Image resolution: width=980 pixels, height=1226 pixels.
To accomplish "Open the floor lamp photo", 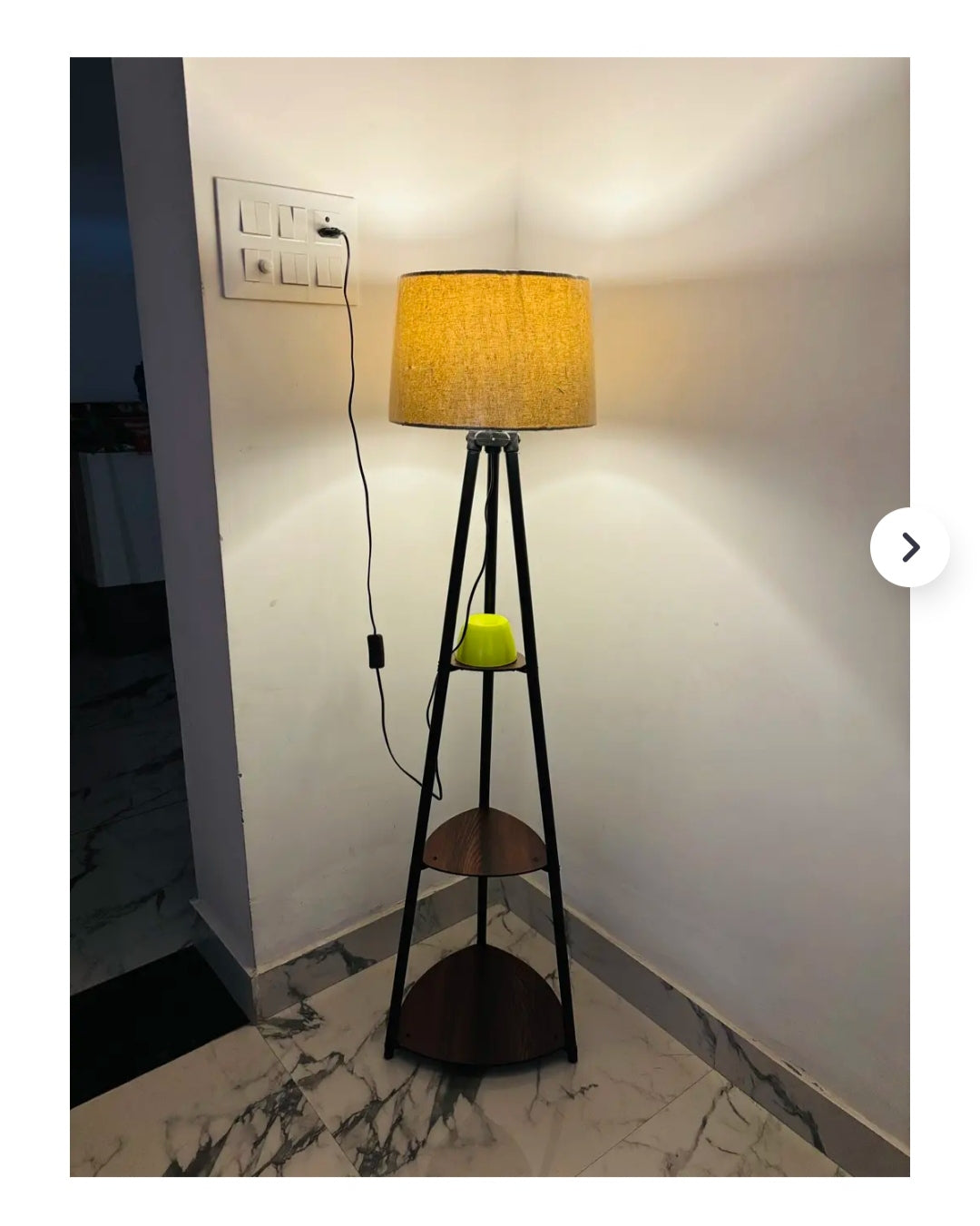I will click(489, 617).
